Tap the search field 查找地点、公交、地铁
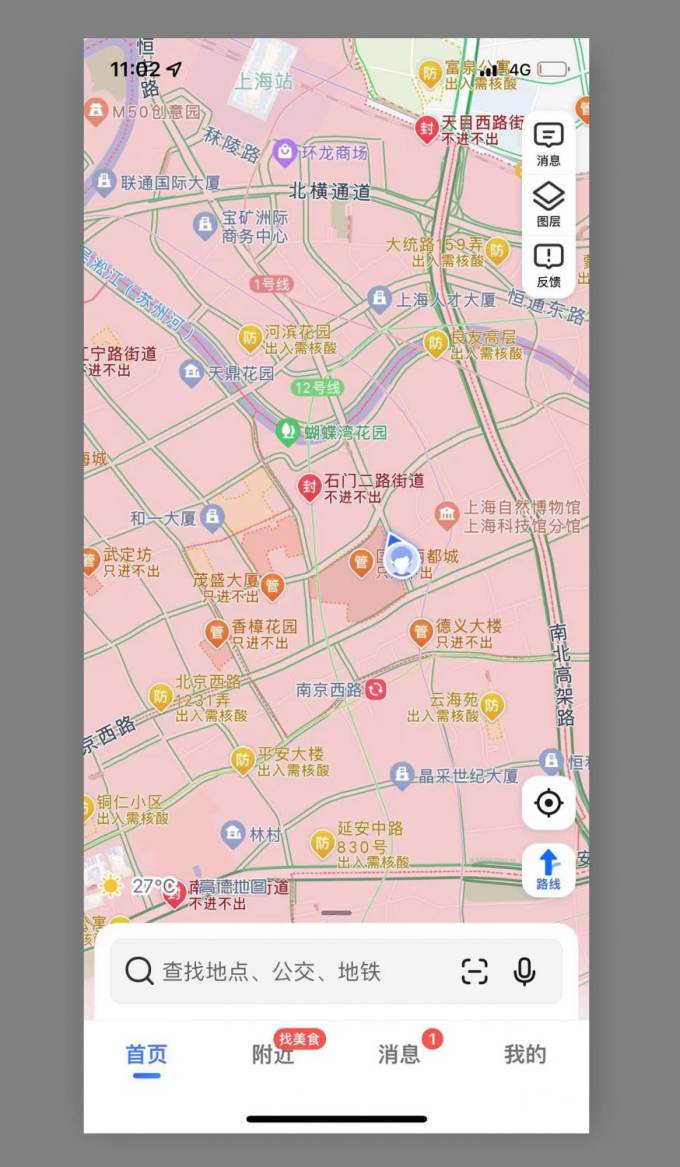 [300, 971]
